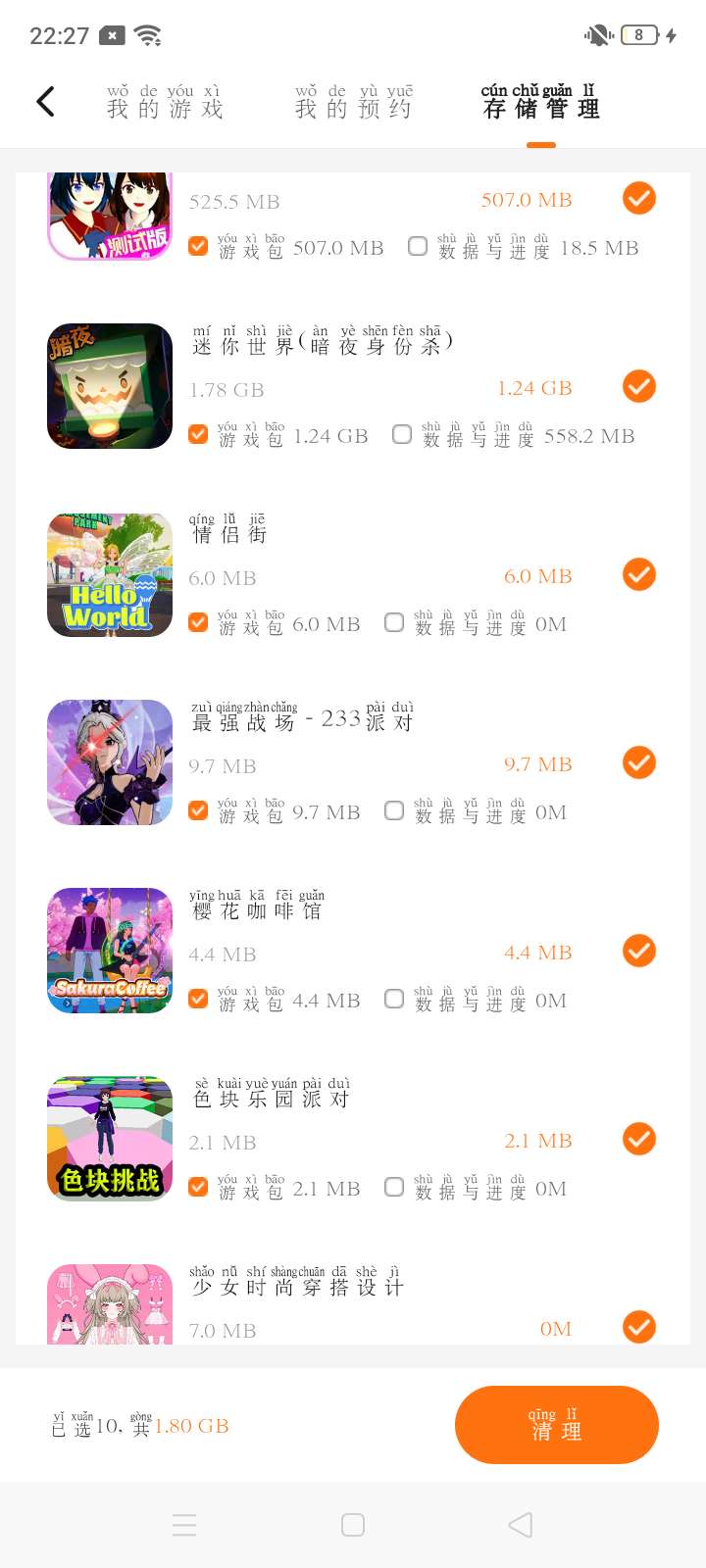Image resolution: width=706 pixels, height=1568 pixels.
Task: Deselect the 少女时尚穿搭设计 check circle
Action: coord(639,1327)
